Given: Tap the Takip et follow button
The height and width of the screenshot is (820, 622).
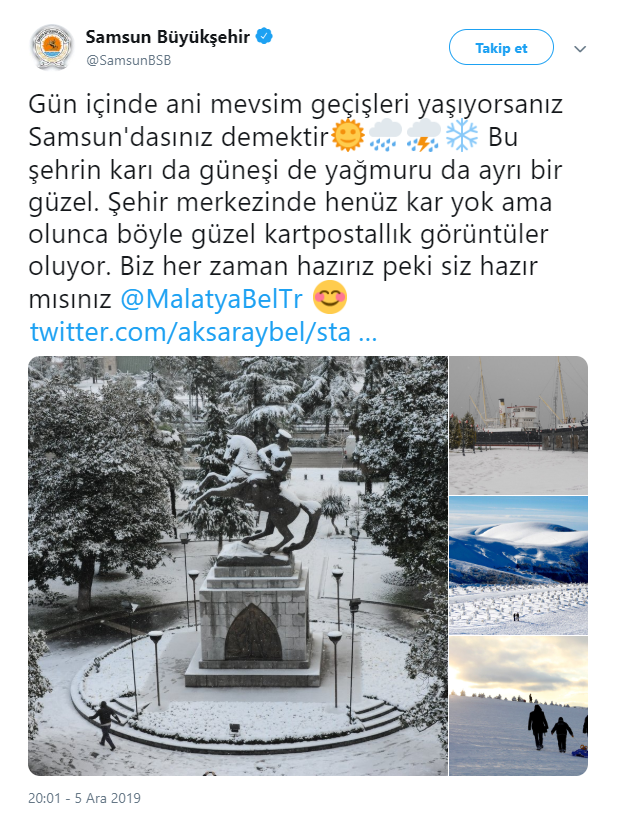Looking at the screenshot, I should click(x=501, y=47).
